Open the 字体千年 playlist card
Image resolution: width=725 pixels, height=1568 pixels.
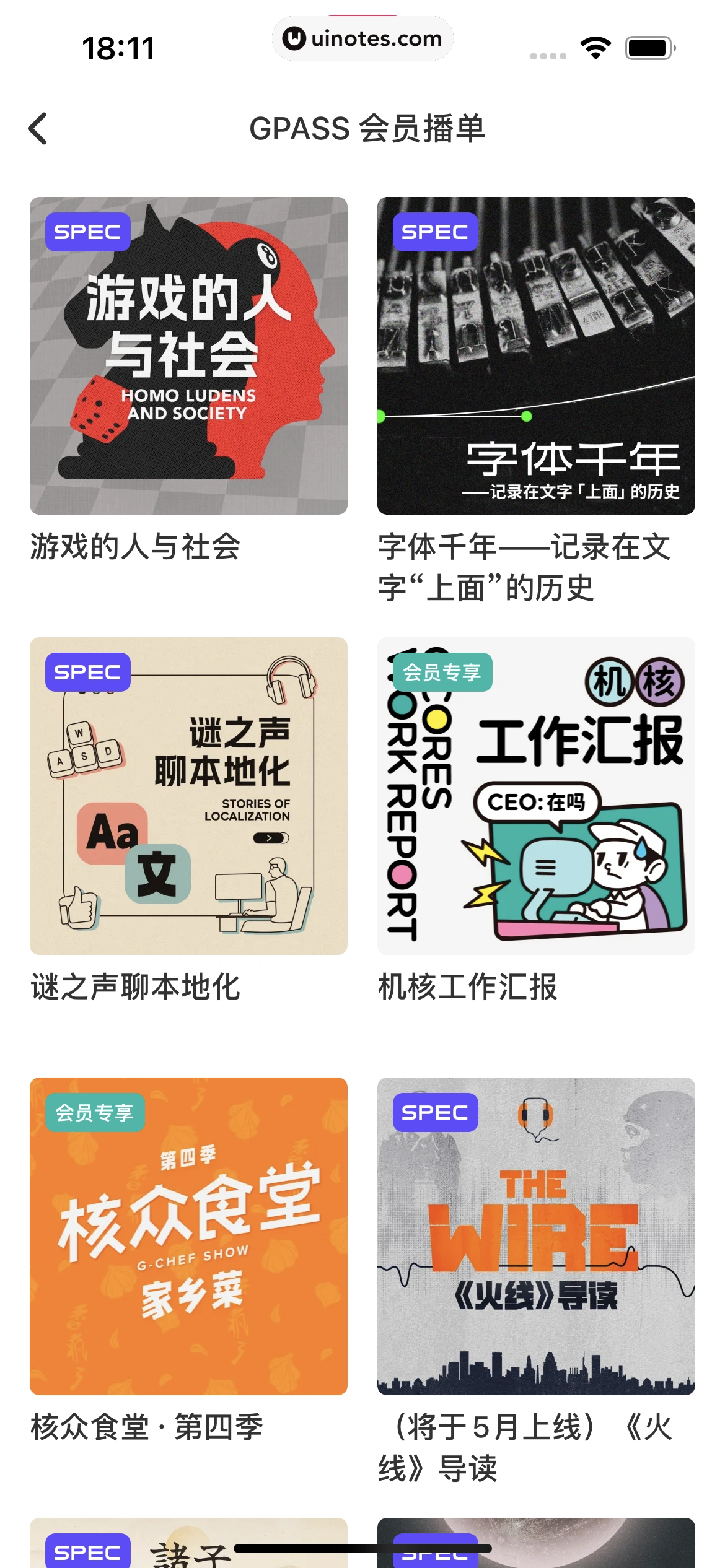pos(536,355)
